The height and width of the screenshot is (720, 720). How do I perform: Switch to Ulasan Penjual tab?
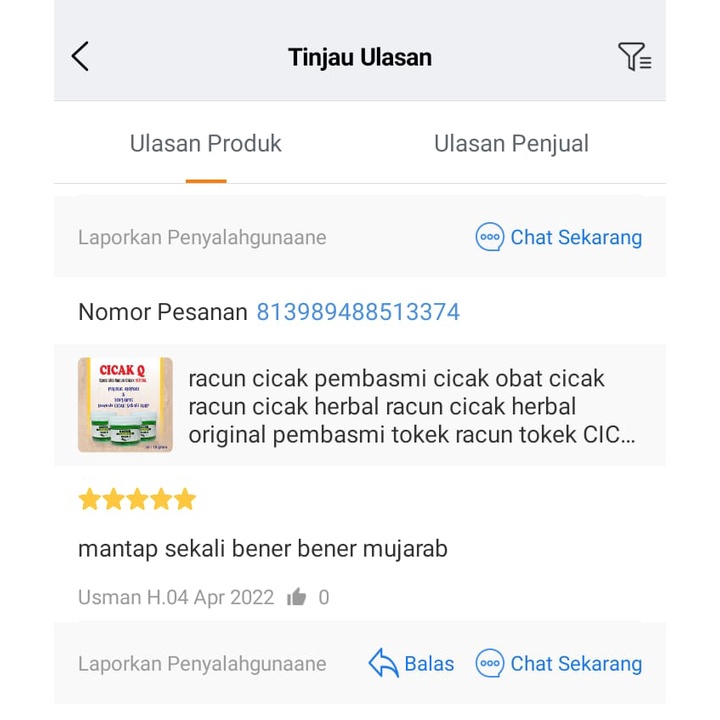coord(511,144)
